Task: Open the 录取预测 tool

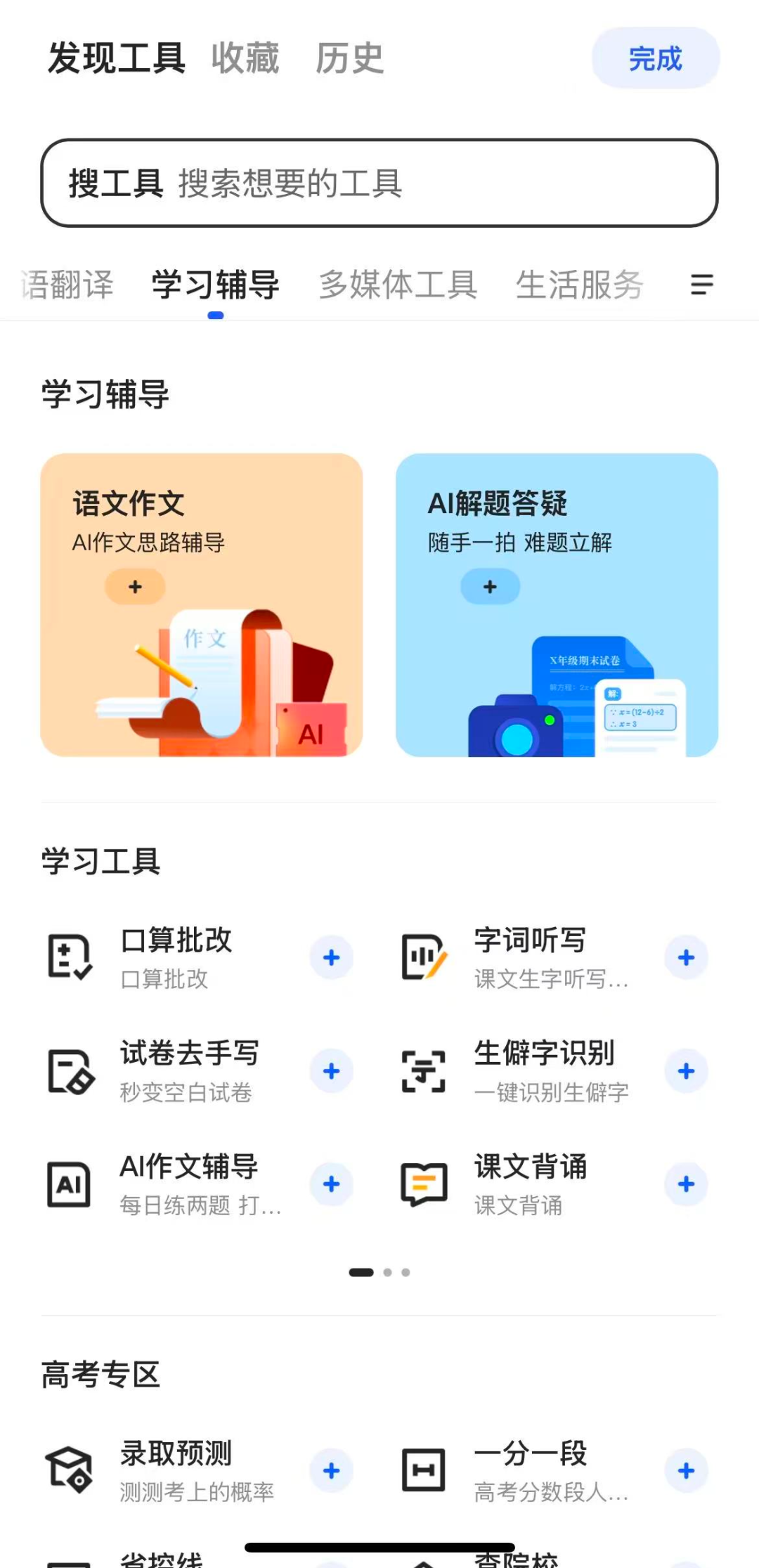Action: pos(176,1469)
